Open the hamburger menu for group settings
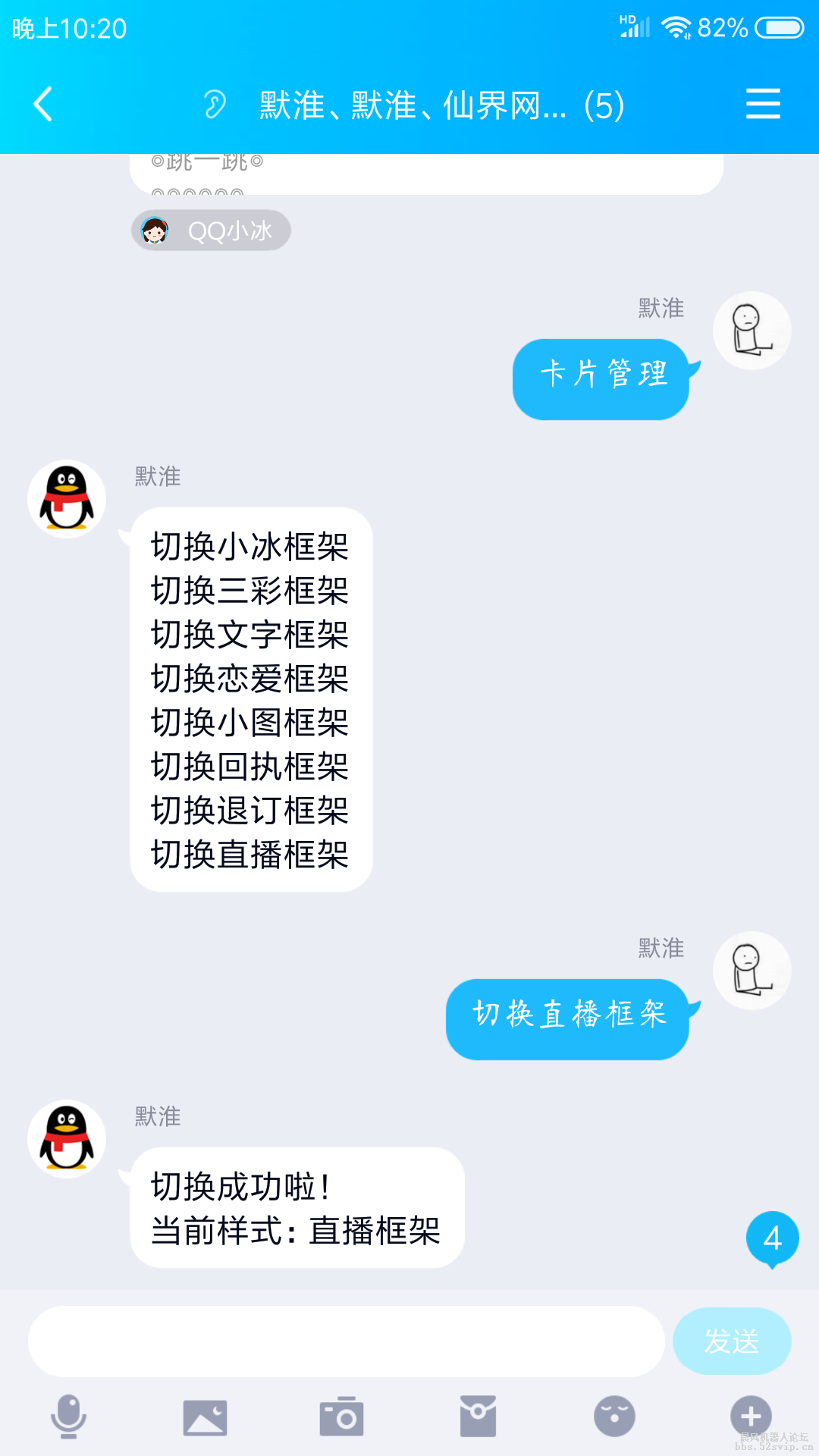 [x=763, y=104]
